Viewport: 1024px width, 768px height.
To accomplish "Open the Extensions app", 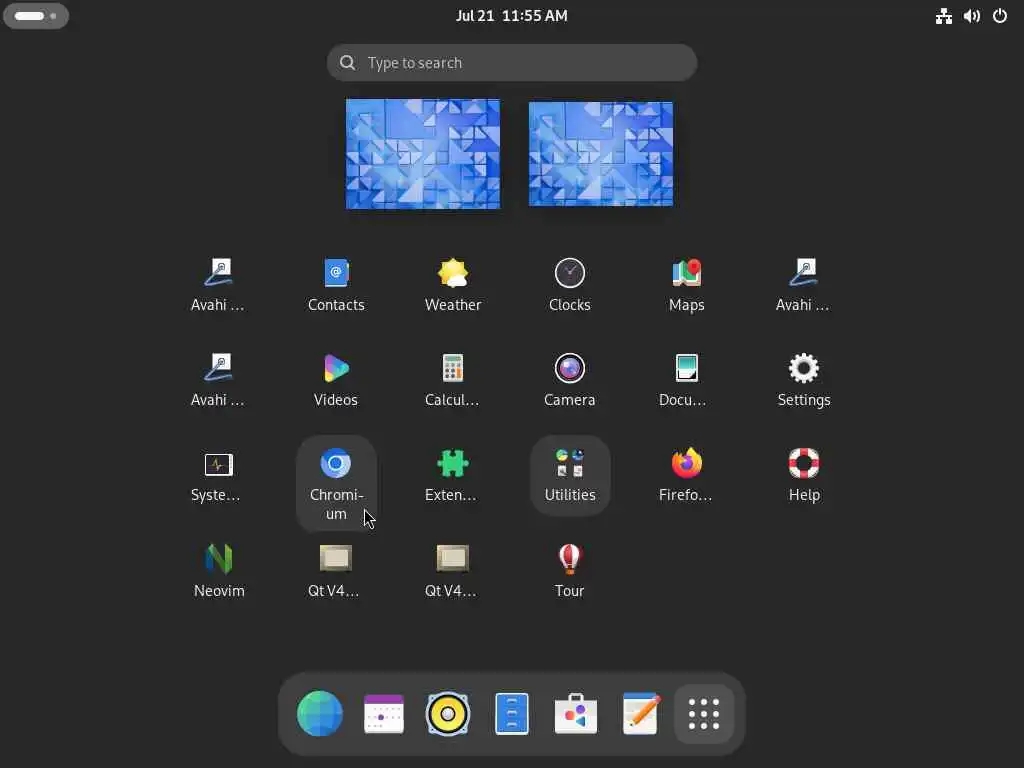I will tap(453, 475).
